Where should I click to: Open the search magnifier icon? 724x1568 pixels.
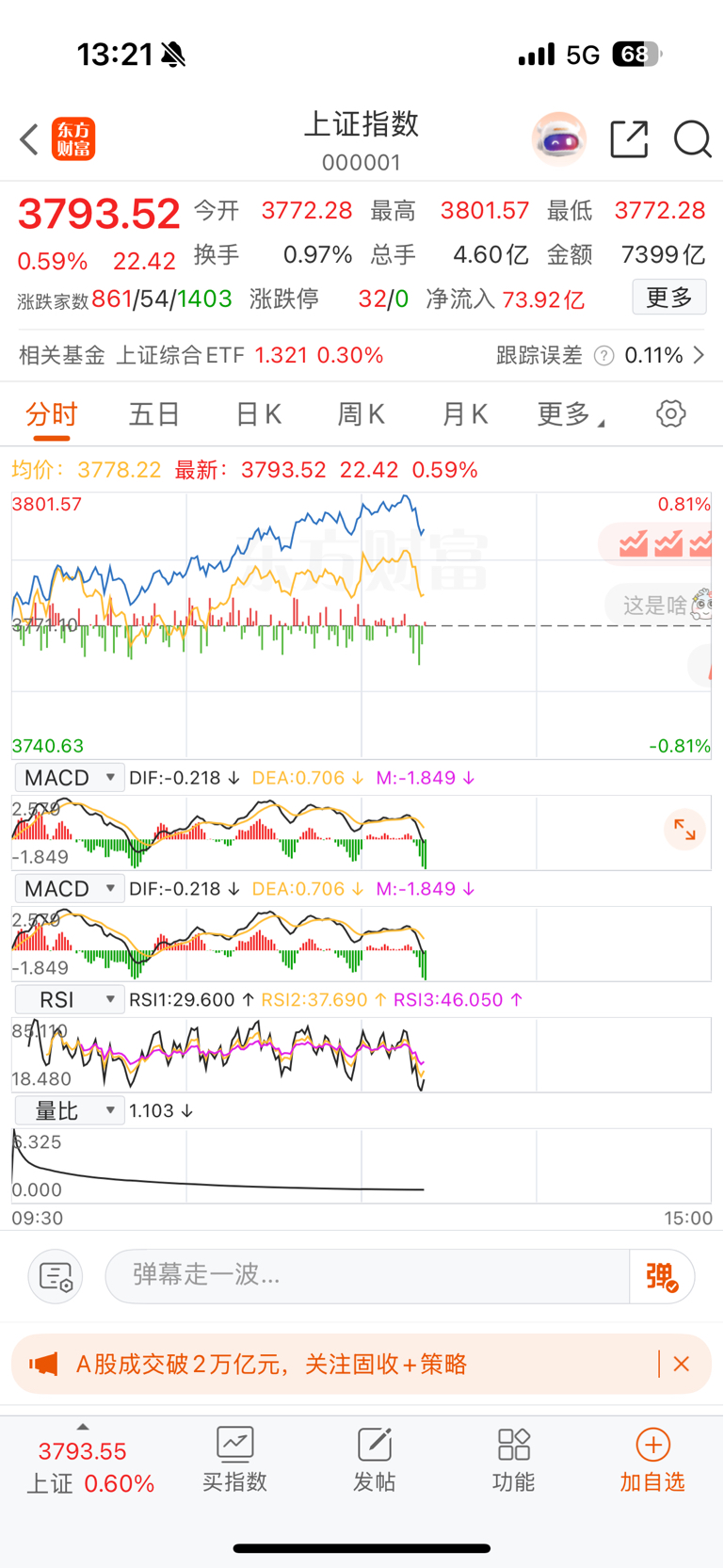click(692, 139)
